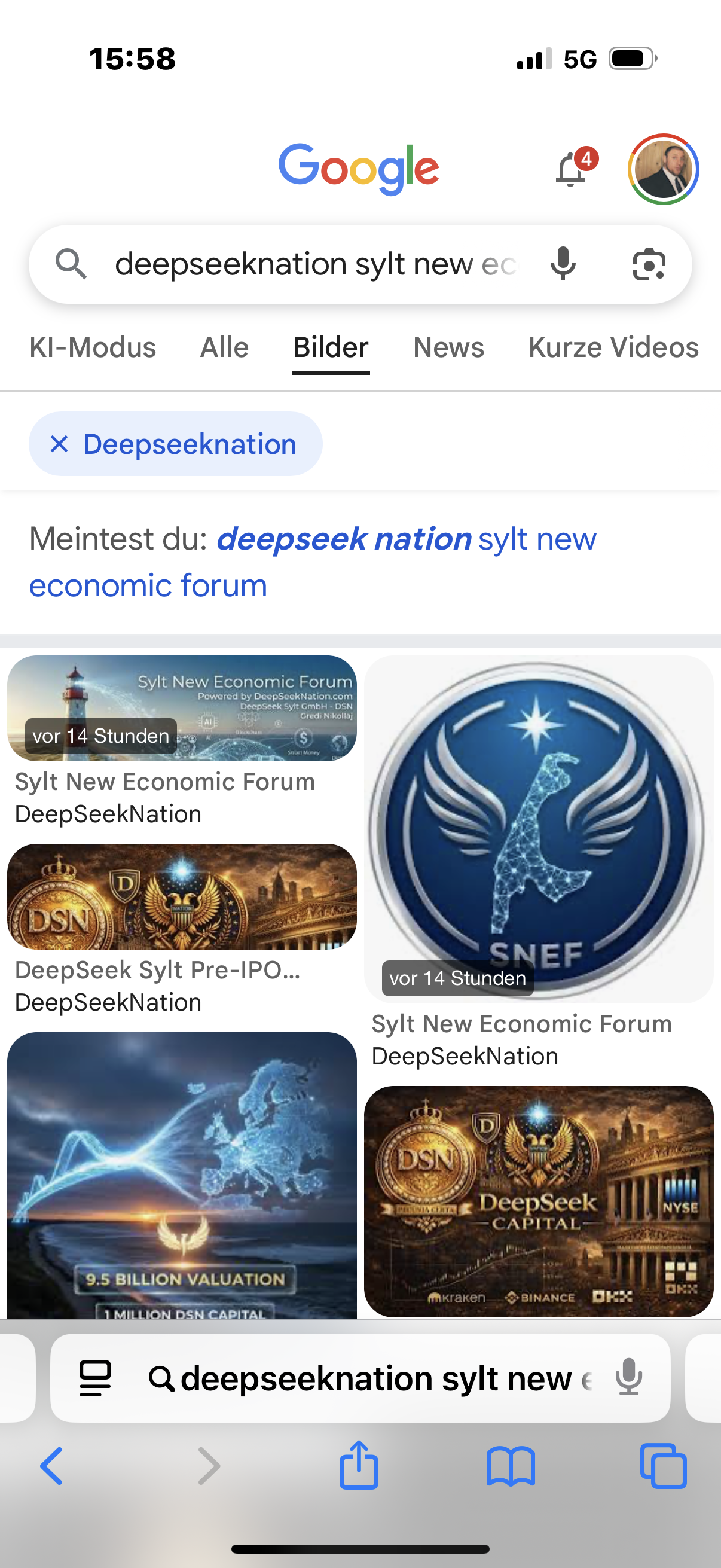
Task: Start voice search in Google search box
Action: point(563,264)
